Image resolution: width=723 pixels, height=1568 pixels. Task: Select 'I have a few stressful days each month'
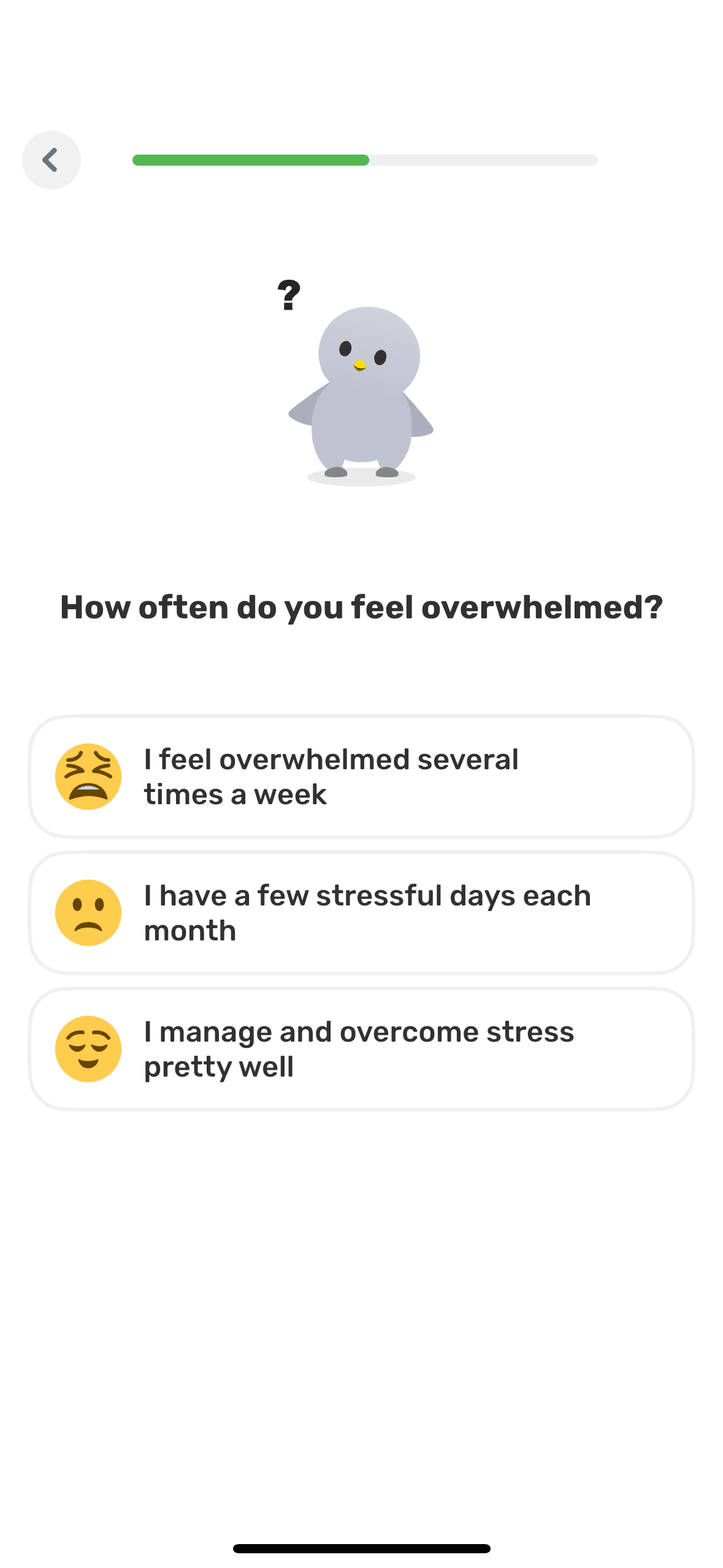(x=362, y=912)
